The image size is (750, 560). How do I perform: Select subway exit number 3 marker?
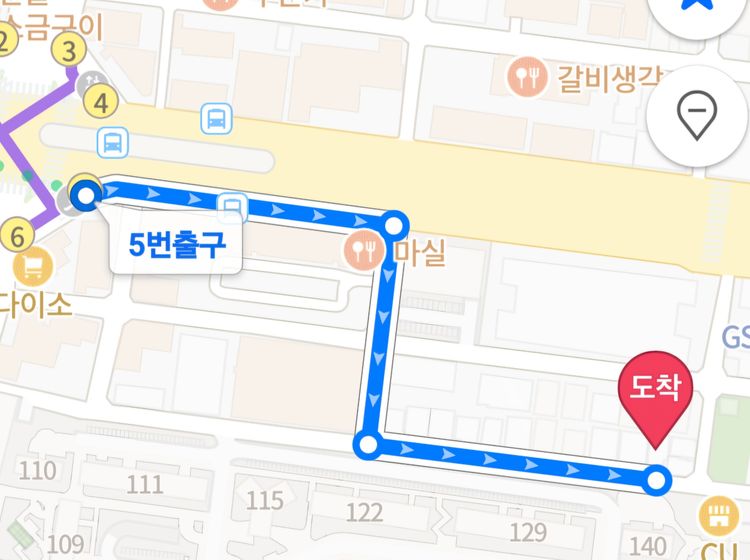click(70, 48)
